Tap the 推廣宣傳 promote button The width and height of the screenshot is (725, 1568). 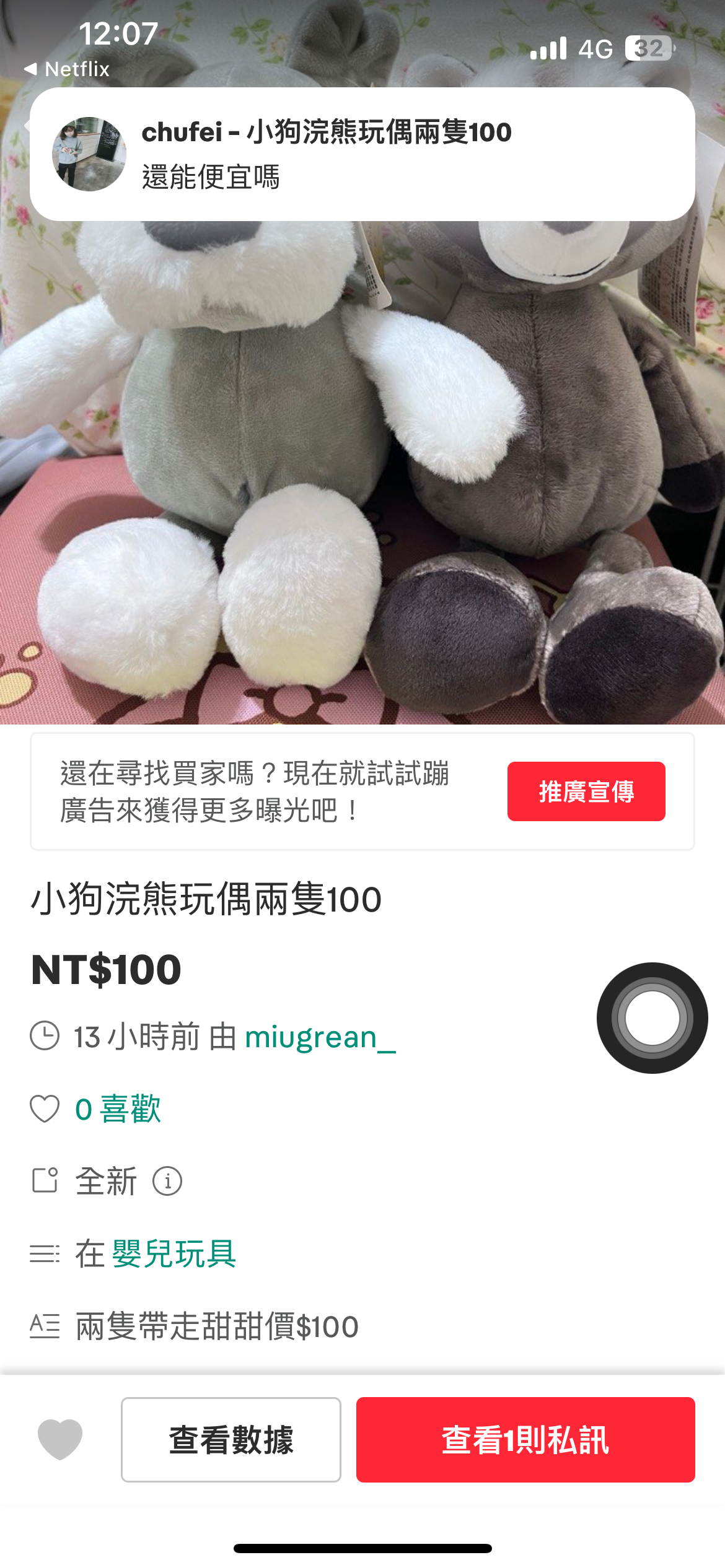(586, 791)
